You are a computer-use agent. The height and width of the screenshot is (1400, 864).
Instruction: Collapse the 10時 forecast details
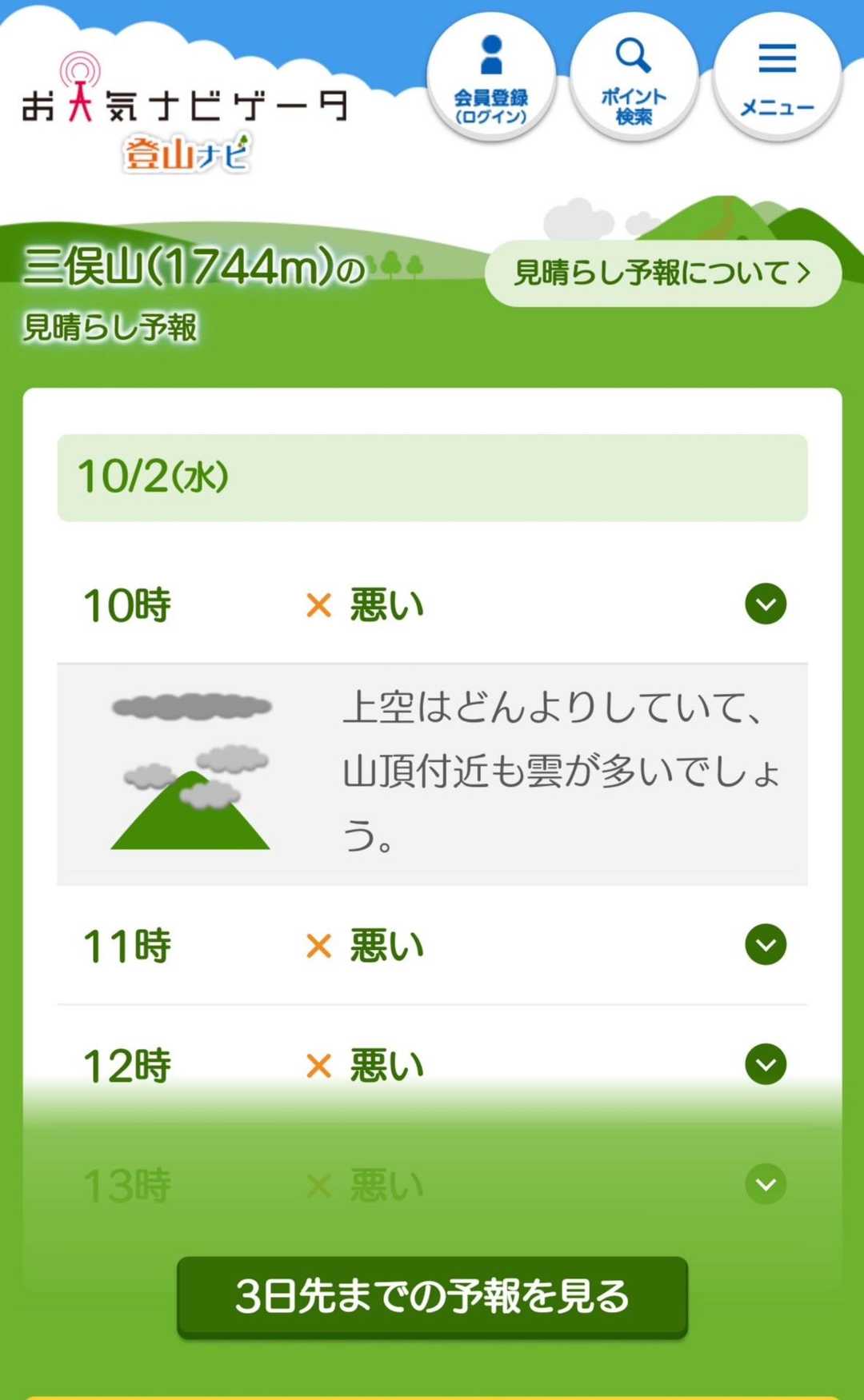pyautogui.click(x=766, y=604)
